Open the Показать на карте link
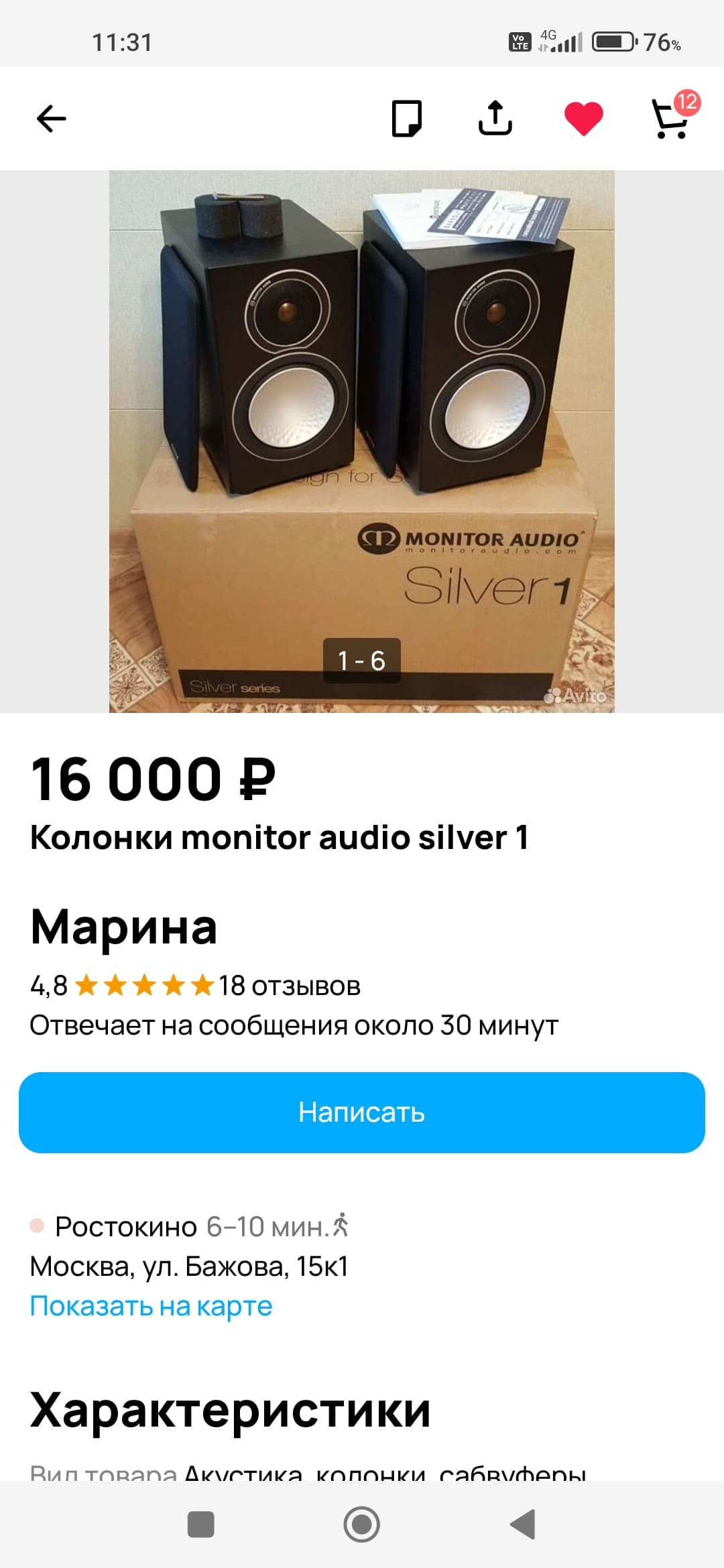 pos(152,1306)
